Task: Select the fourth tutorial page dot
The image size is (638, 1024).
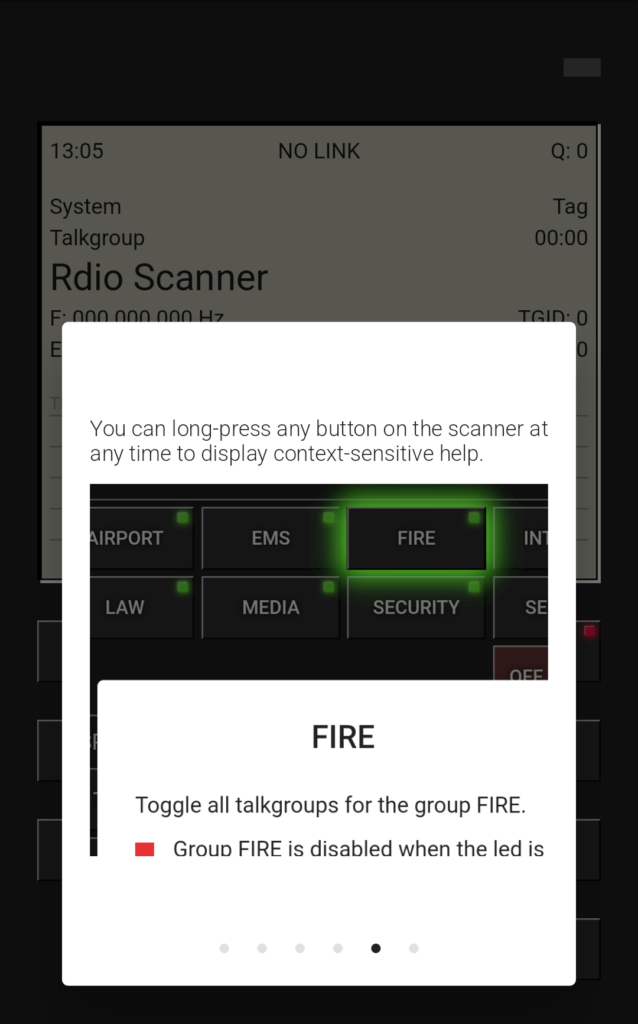Action: click(338, 948)
